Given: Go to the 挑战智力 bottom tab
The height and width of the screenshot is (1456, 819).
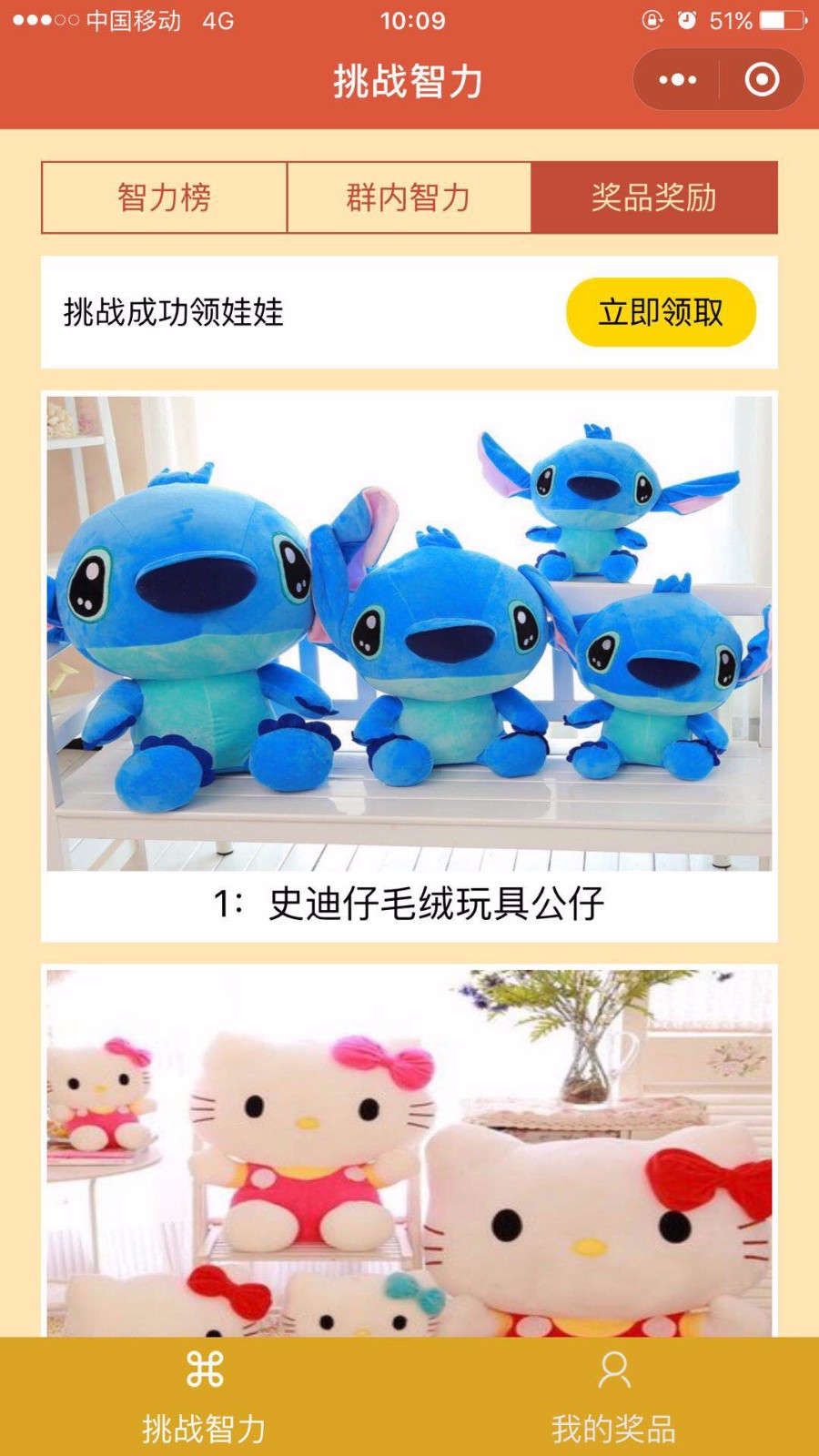Looking at the screenshot, I should point(205,1397).
